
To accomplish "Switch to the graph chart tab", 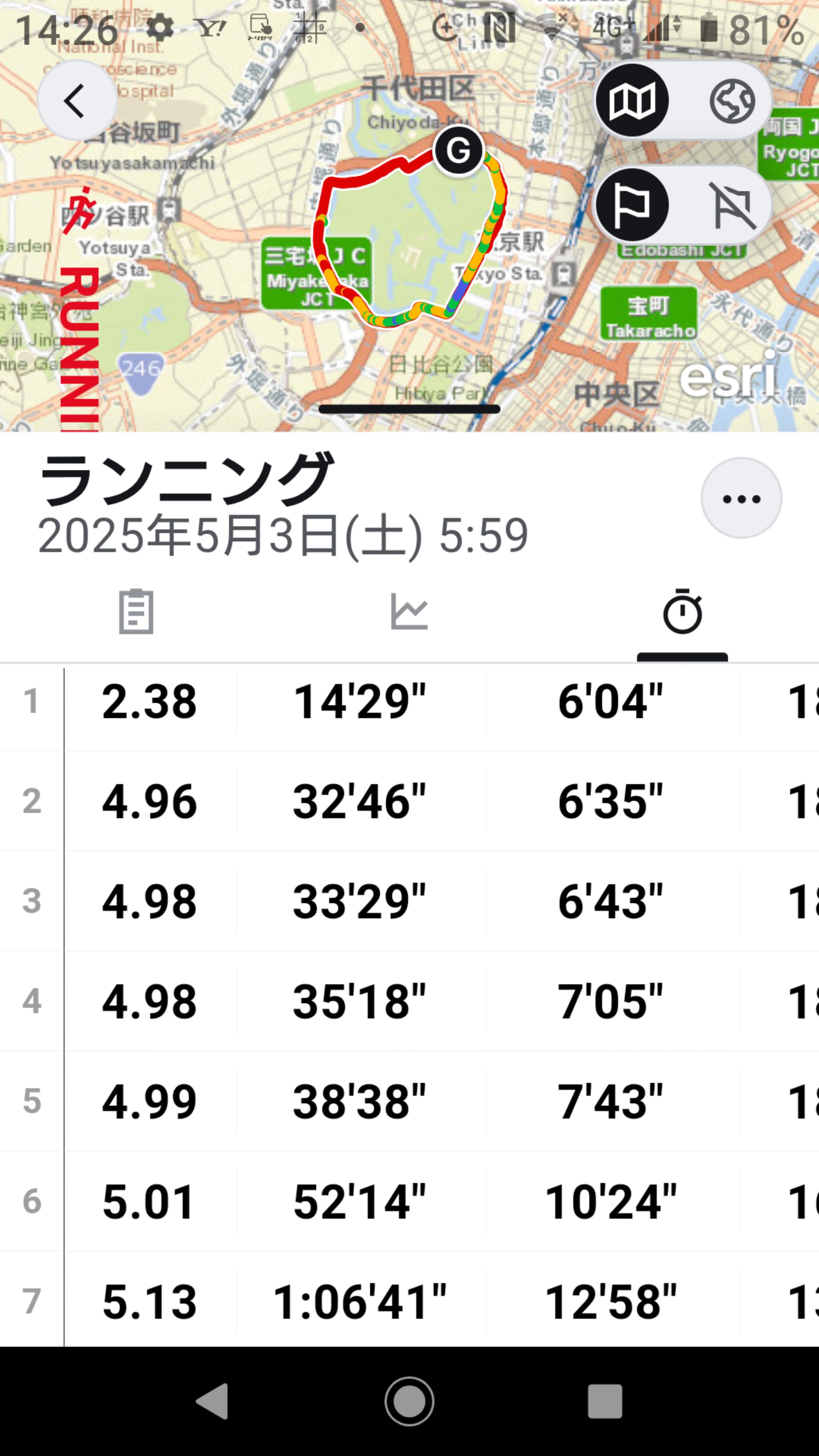I will 409,612.
